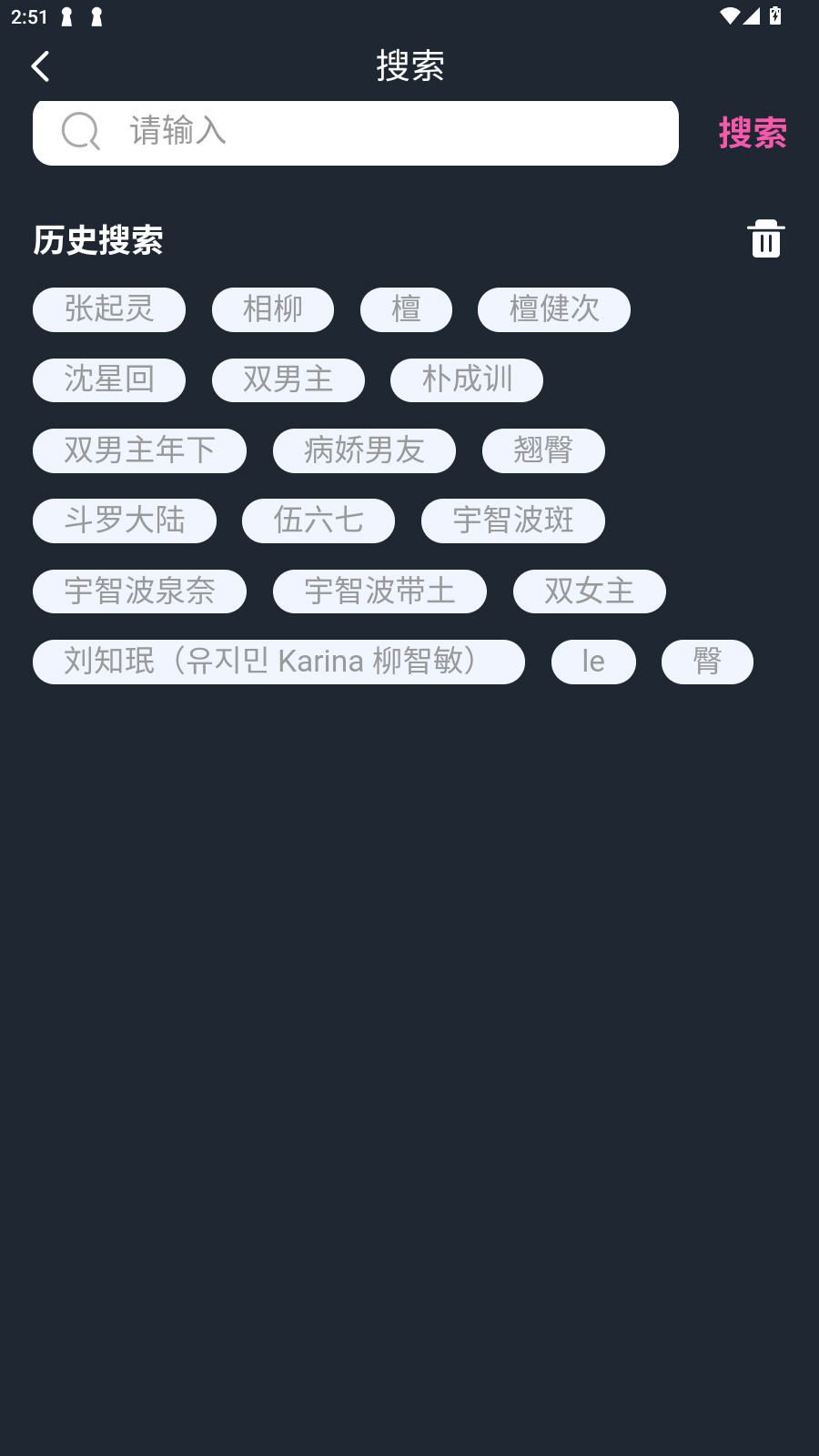Image resolution: width=819 pixels, height=1456 pixels.
Task: Tap the status bar battery icon
Action: click(x=774, y=15)
